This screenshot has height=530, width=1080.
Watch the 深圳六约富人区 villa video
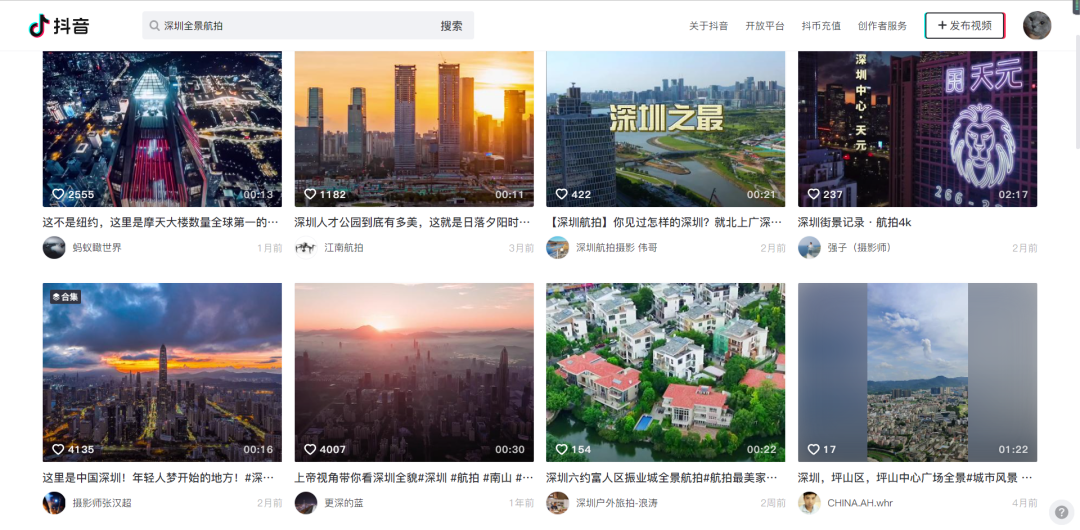[665, 372]
